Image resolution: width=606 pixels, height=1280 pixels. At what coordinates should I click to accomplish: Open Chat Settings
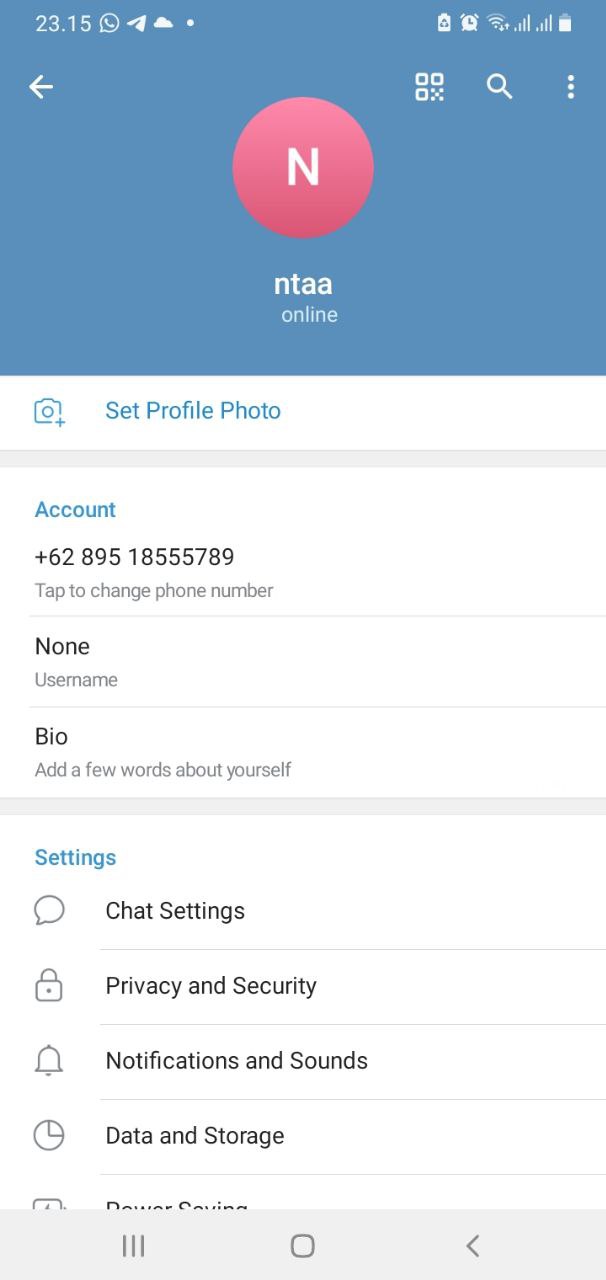(x=175, y=911)
